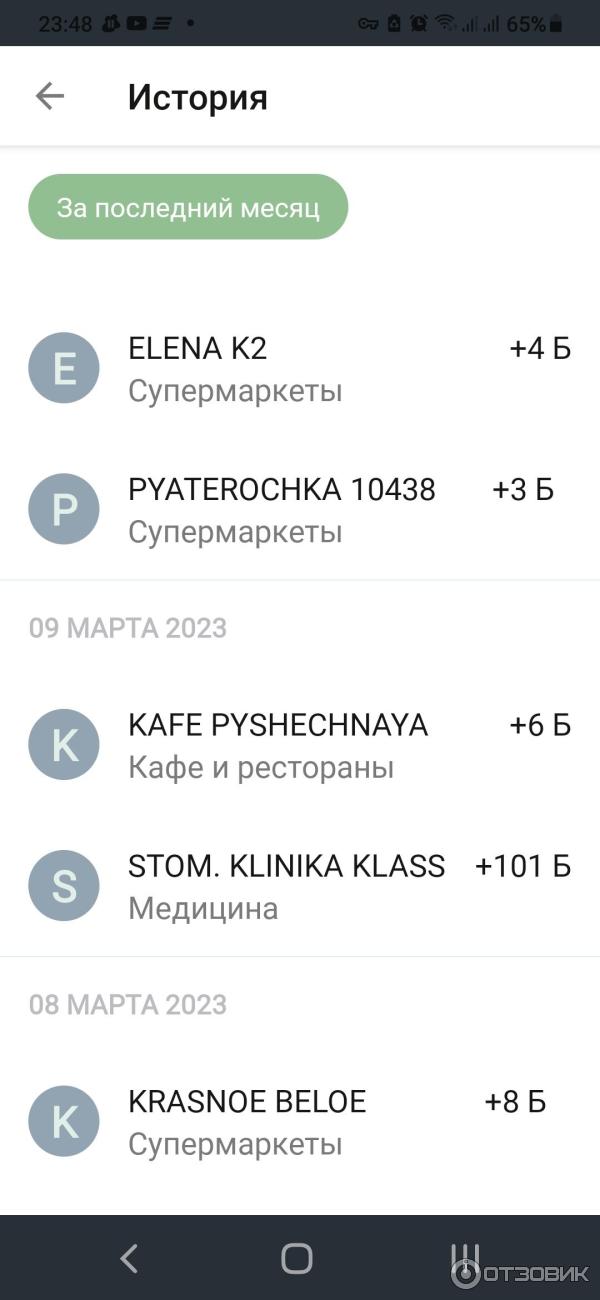Go back from the История screen
Viewport: 600px width, 1300px height.
(49, 96)
